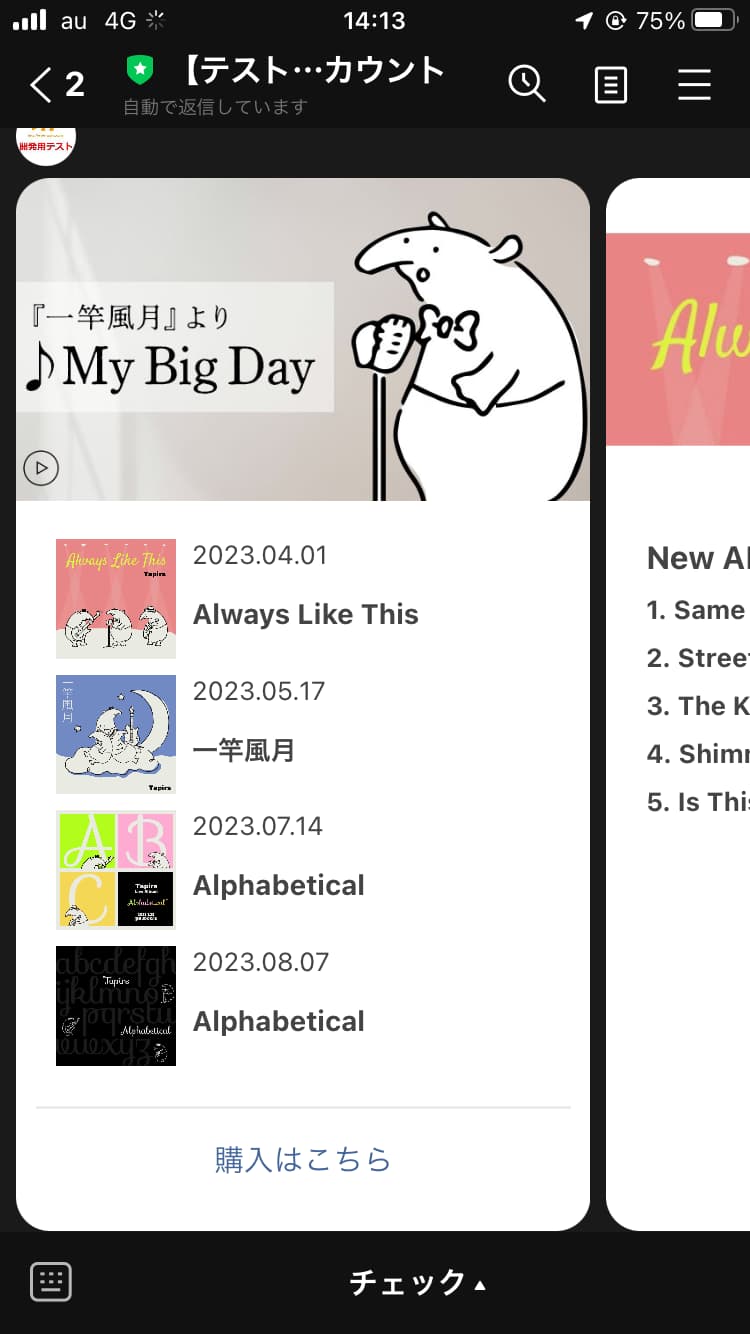The width and height of the screenshot is (750, 1334).
Task: Open the New Album card
Action: 678,705
